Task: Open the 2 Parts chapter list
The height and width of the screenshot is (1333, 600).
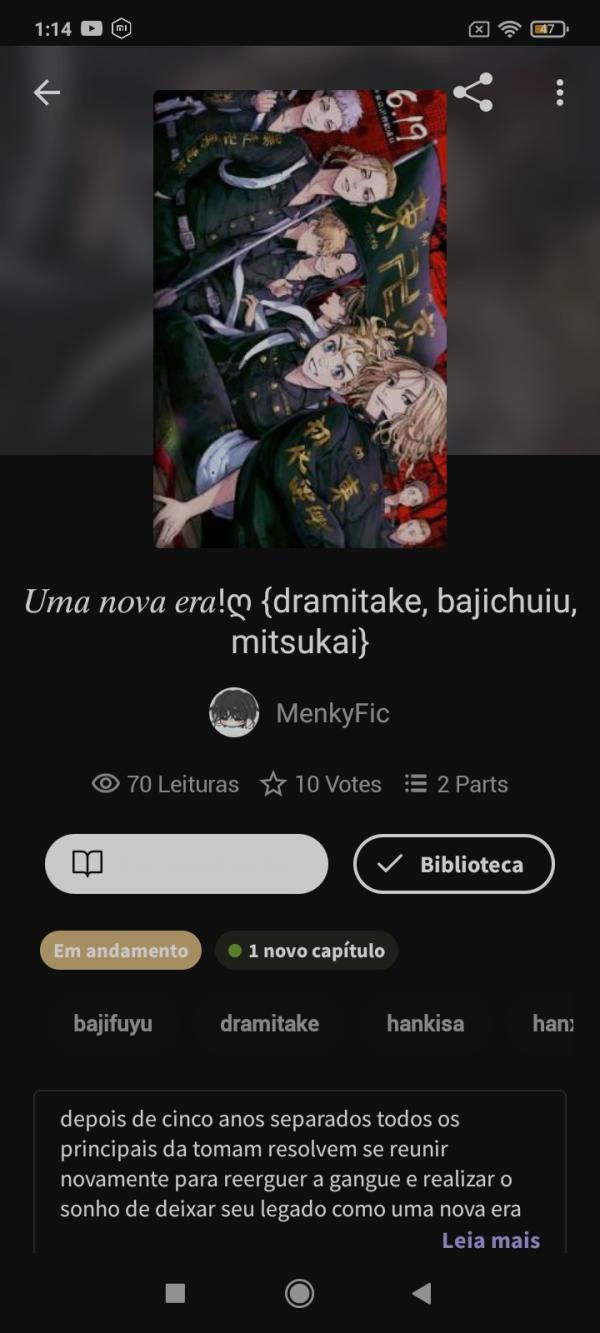Action: click(x=456, y=784)
